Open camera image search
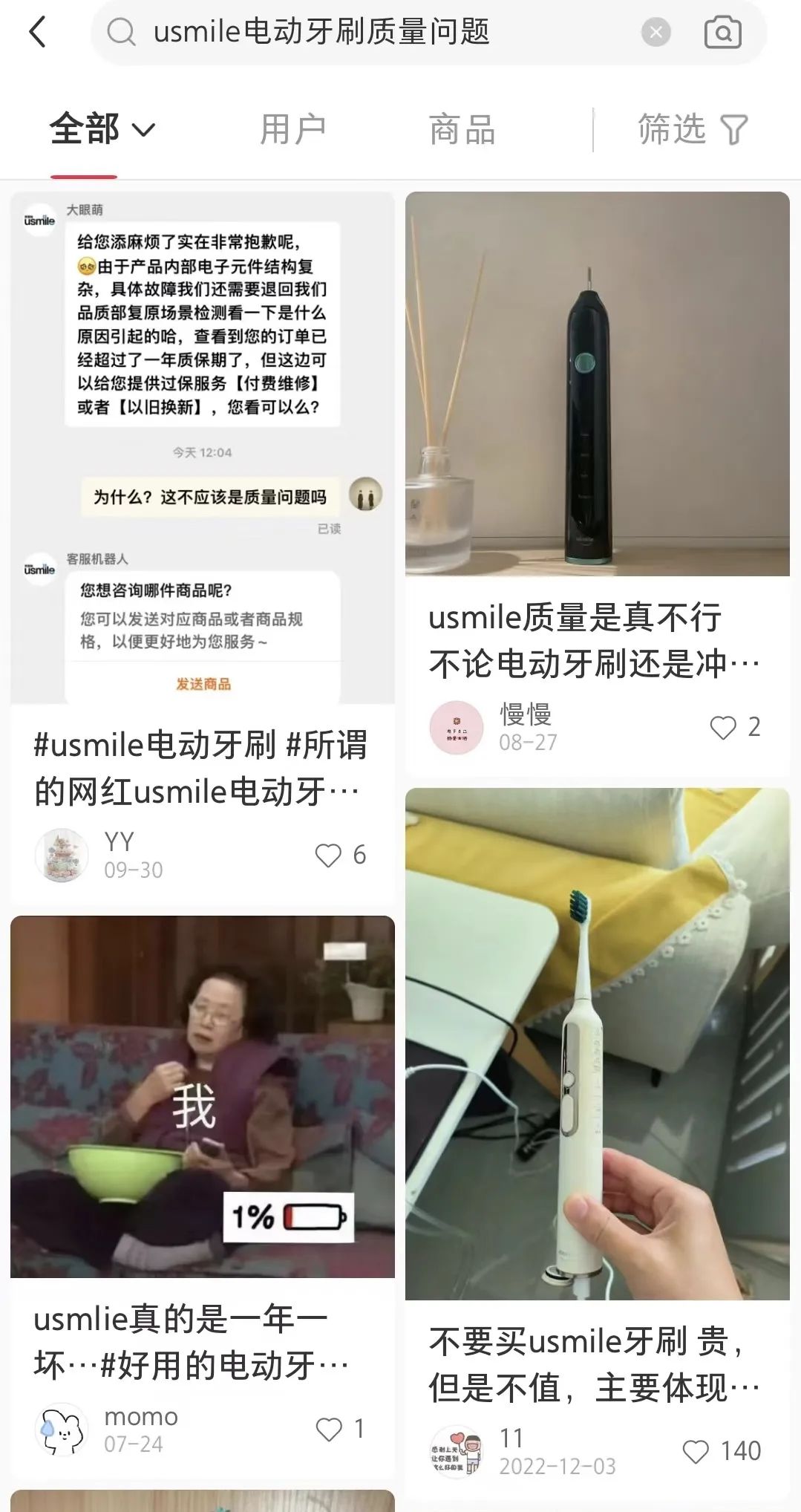Screen dimensions: 801x1512 pyautogui.click(x=722, y=33)
